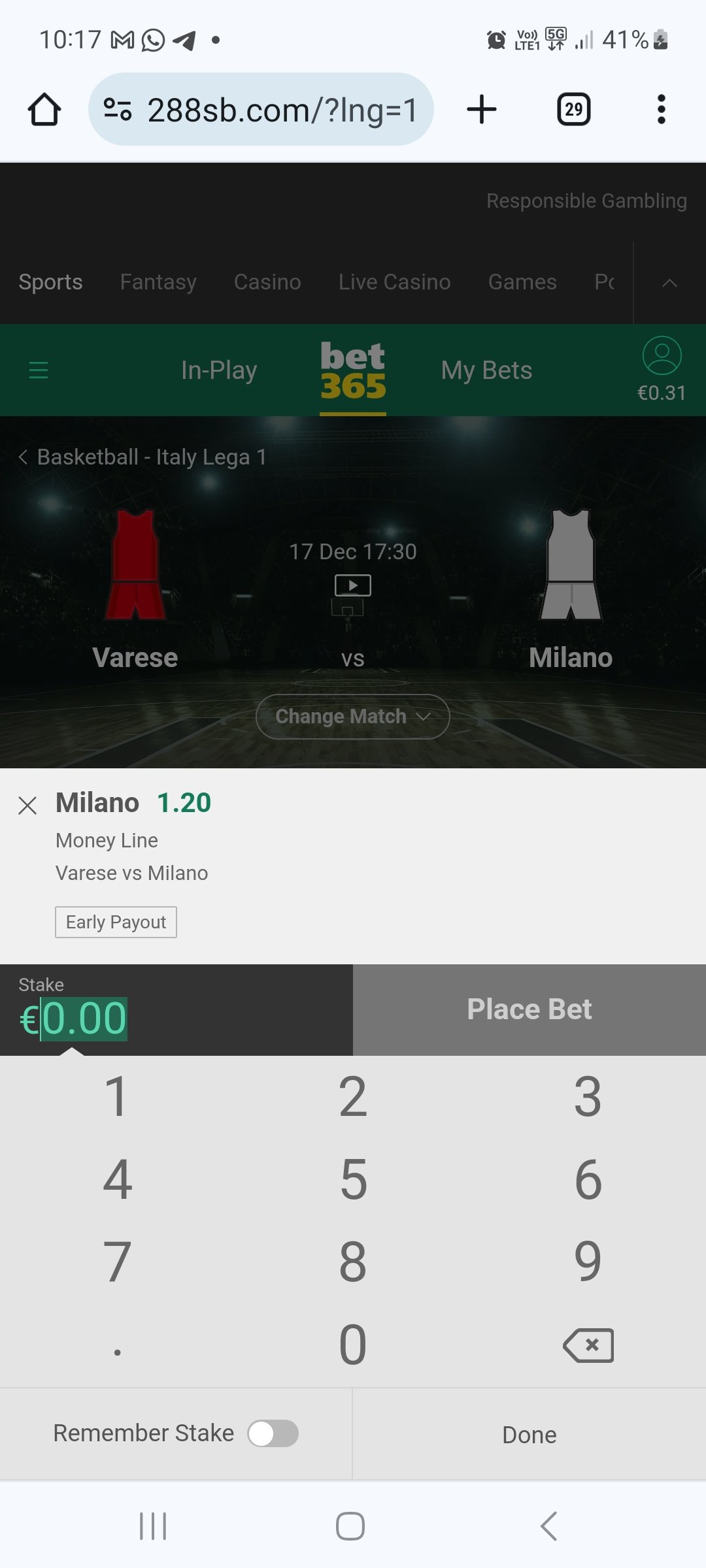Remove the Milano selection from bet slip

[27, 805]
